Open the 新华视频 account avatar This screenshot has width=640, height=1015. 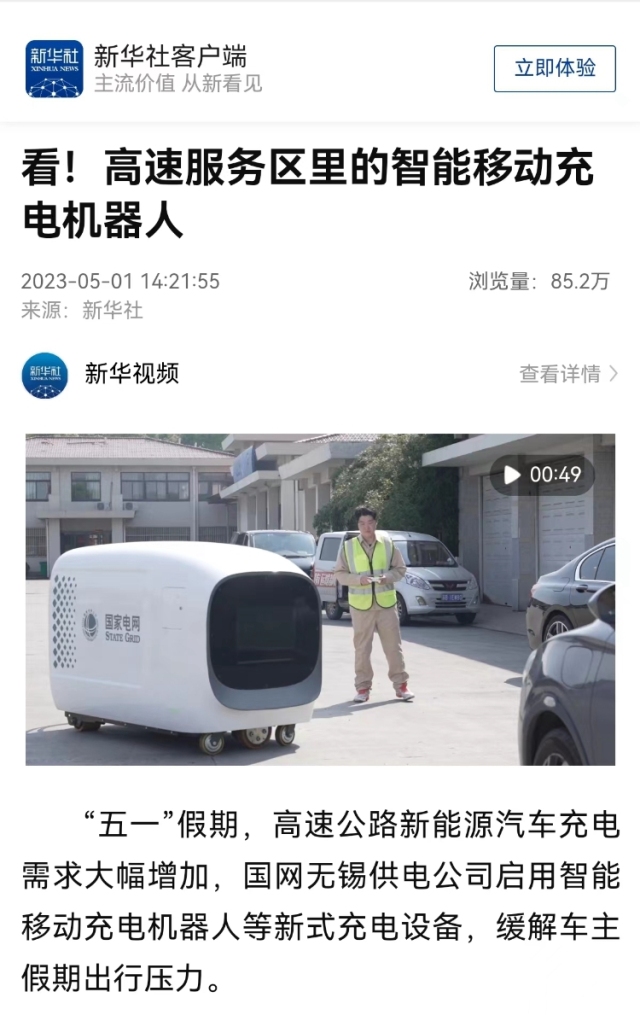click(x=45, y=375)
